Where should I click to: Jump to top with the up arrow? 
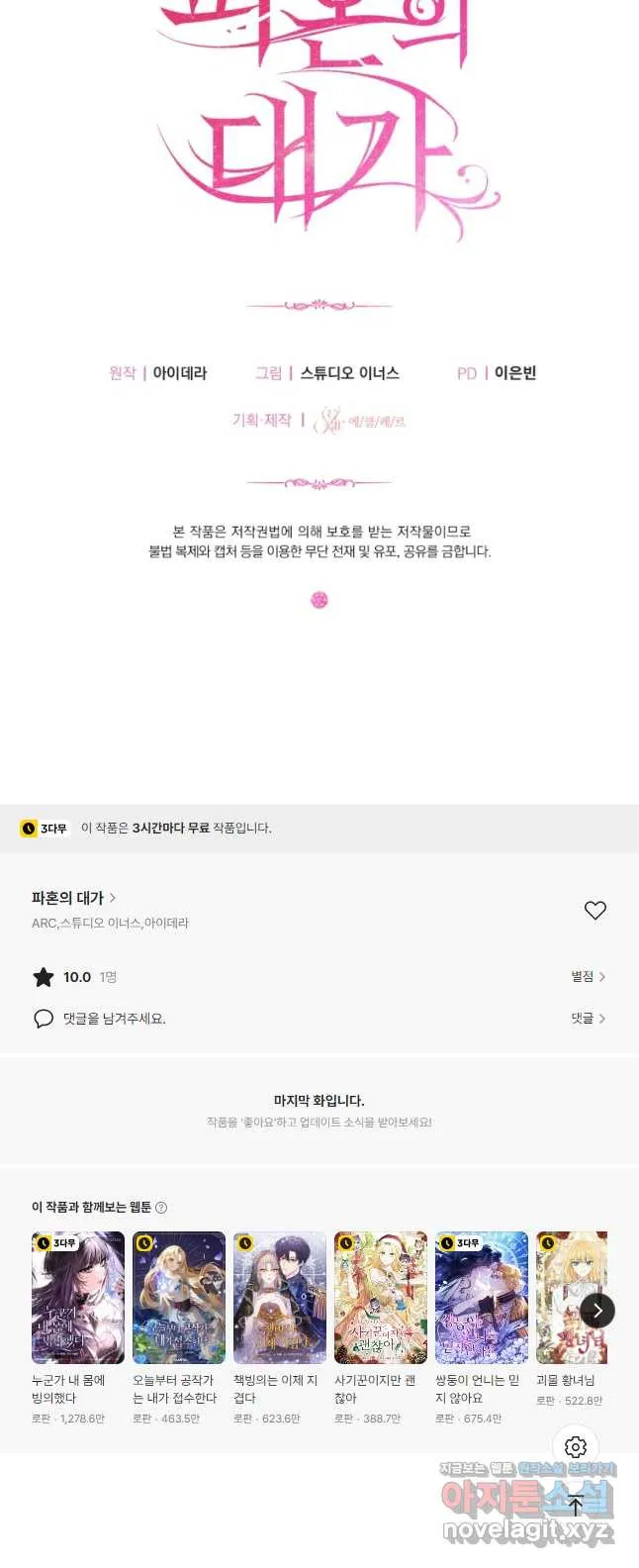(576, 1505)
